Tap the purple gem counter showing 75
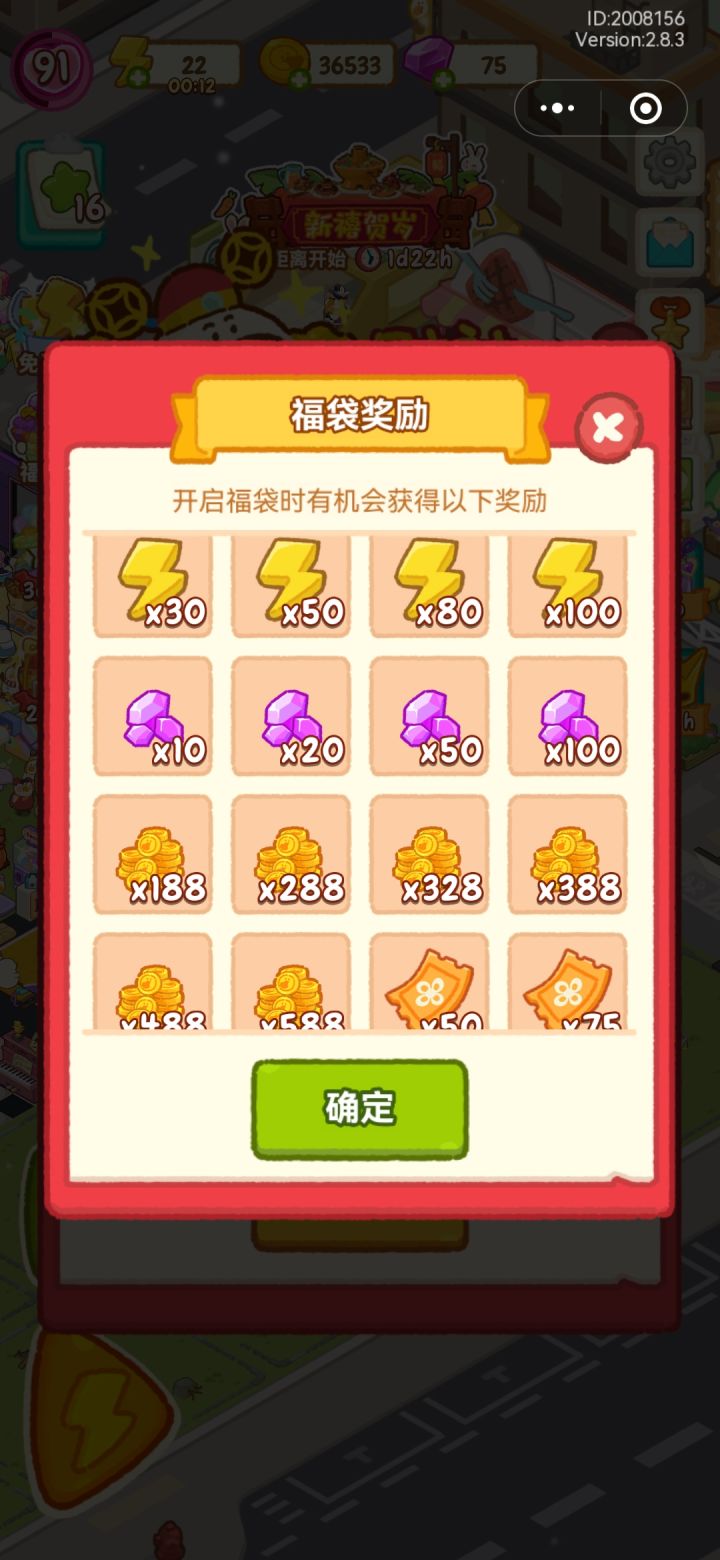 [494, 63]
